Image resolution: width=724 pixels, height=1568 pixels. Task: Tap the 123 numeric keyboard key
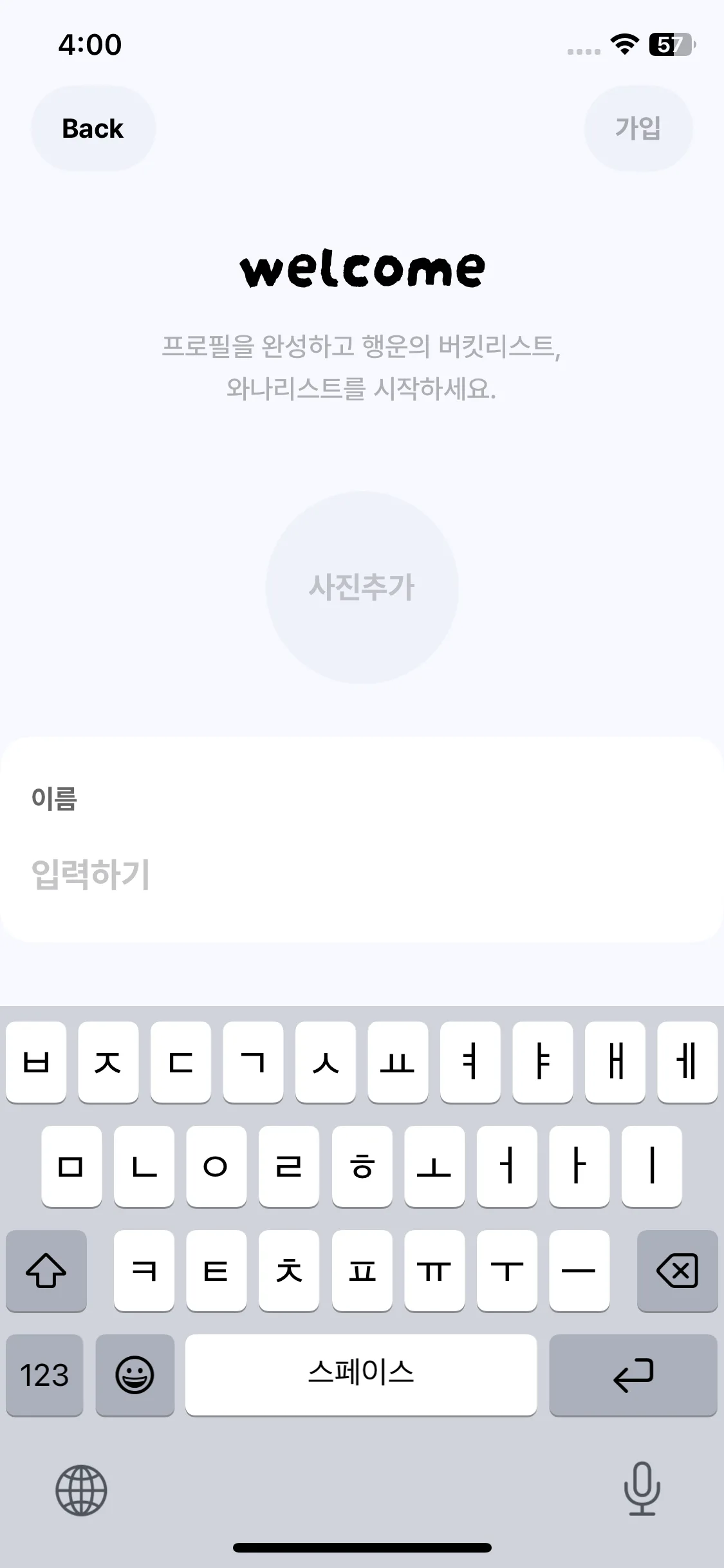(x=43, y=1376)
